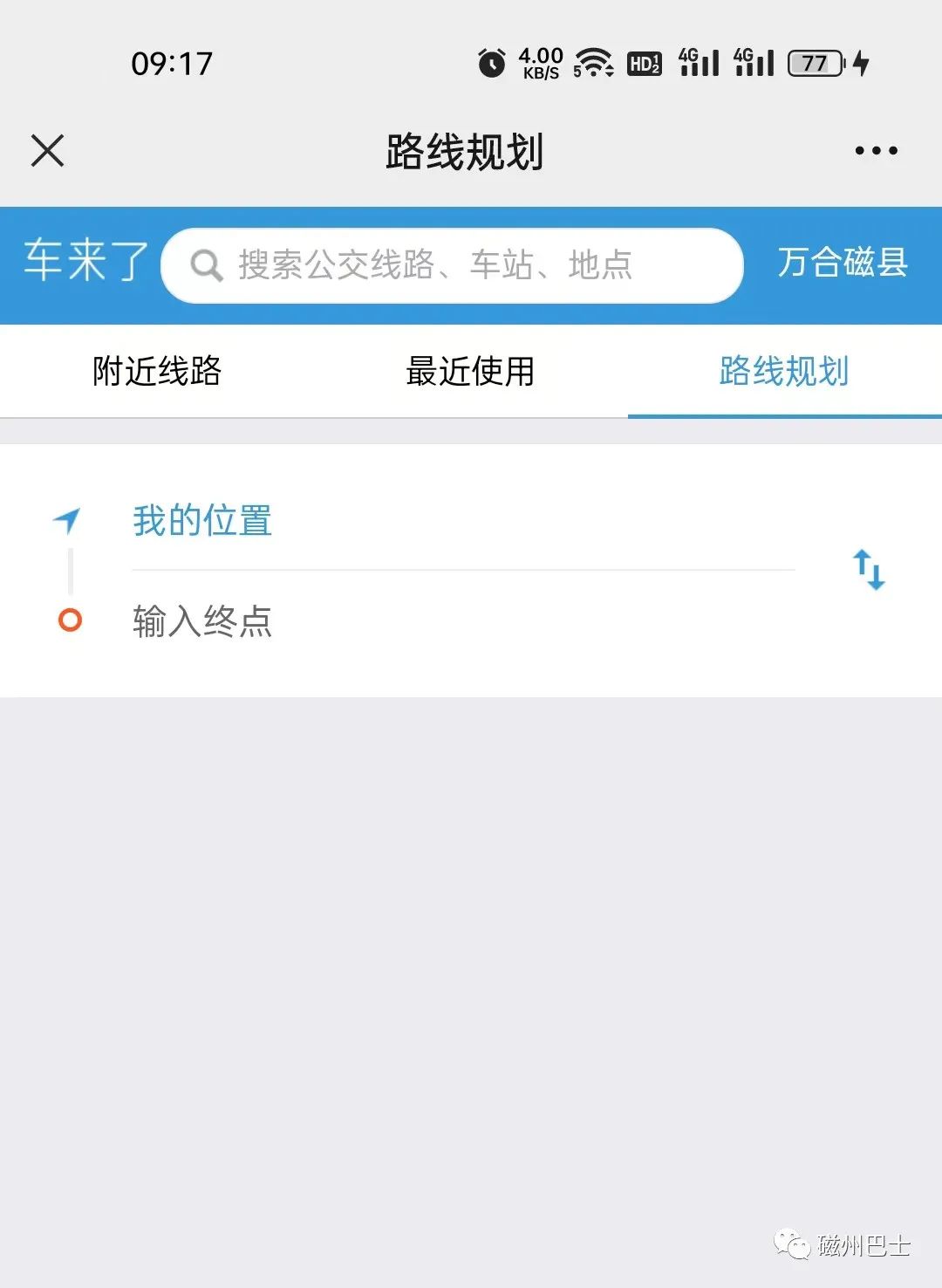Tap the bus line and station search box

pyautogui.click(x=452, y=265)
